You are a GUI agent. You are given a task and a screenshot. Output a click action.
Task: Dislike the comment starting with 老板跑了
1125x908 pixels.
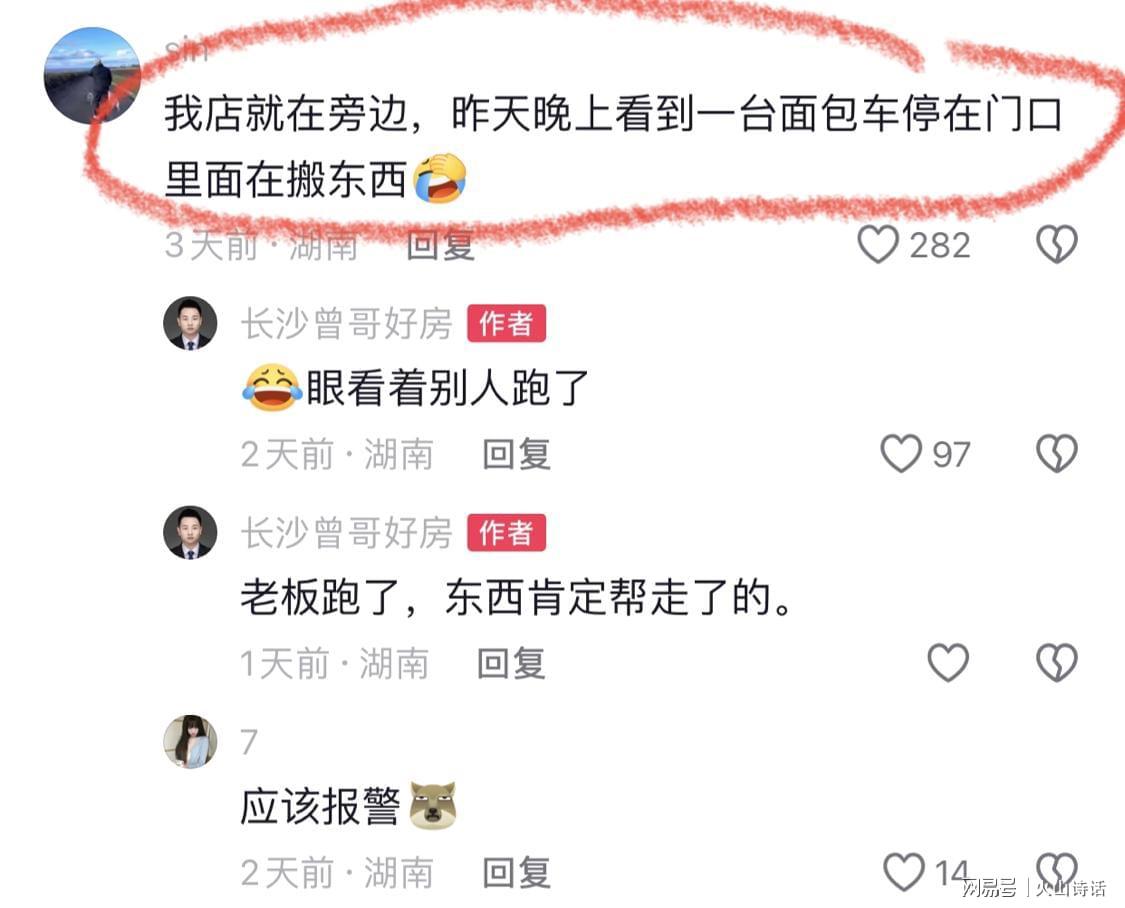1056,662
